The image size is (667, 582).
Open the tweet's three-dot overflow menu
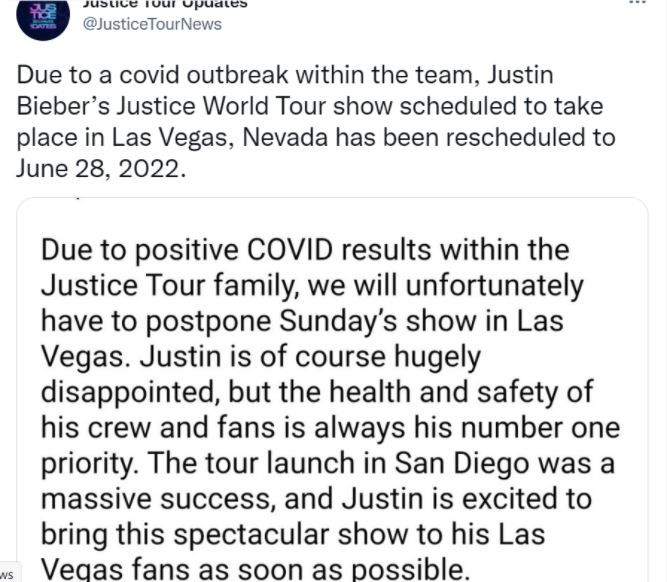coord(636,4)
